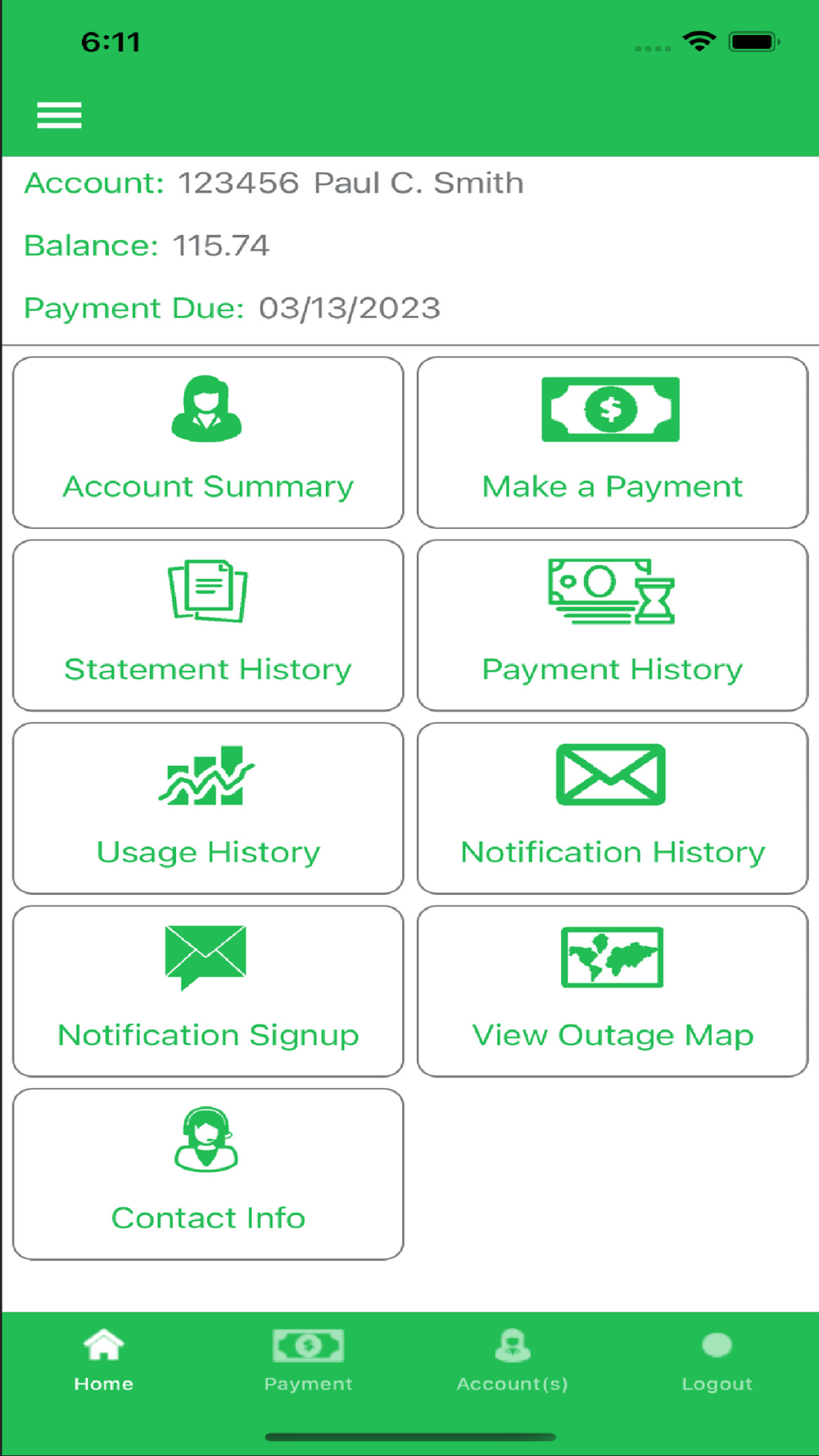Open the hamburger menu
This screenshot has width=819, height=1456.
tap(59, 115)
